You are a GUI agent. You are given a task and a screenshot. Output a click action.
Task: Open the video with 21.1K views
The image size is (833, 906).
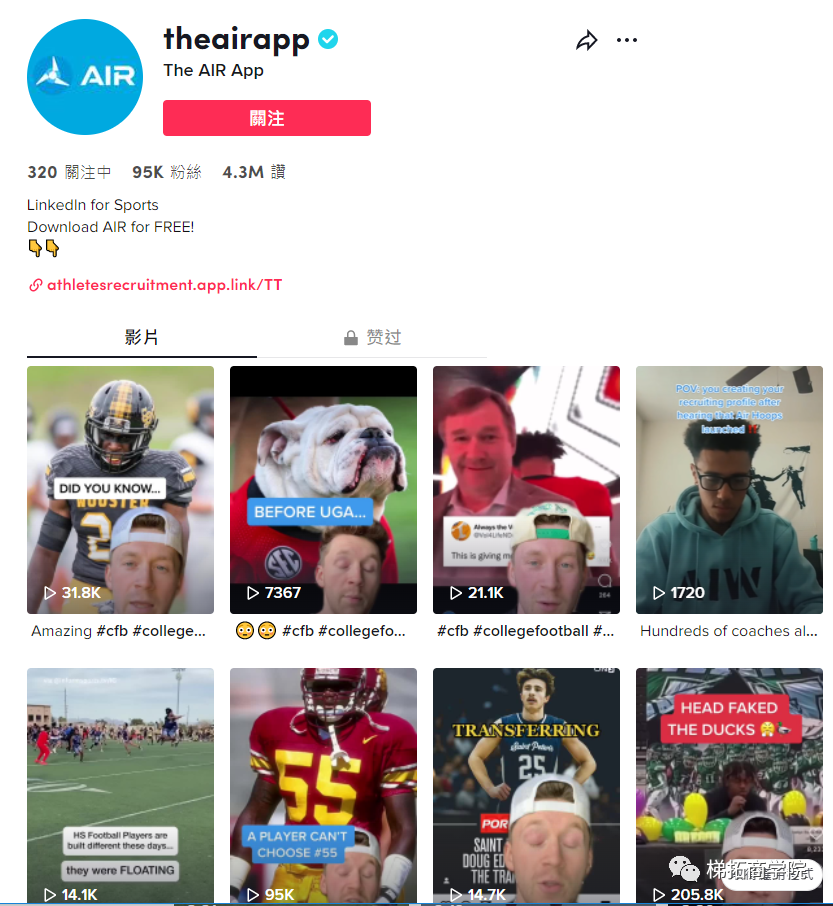coord(526,489)
